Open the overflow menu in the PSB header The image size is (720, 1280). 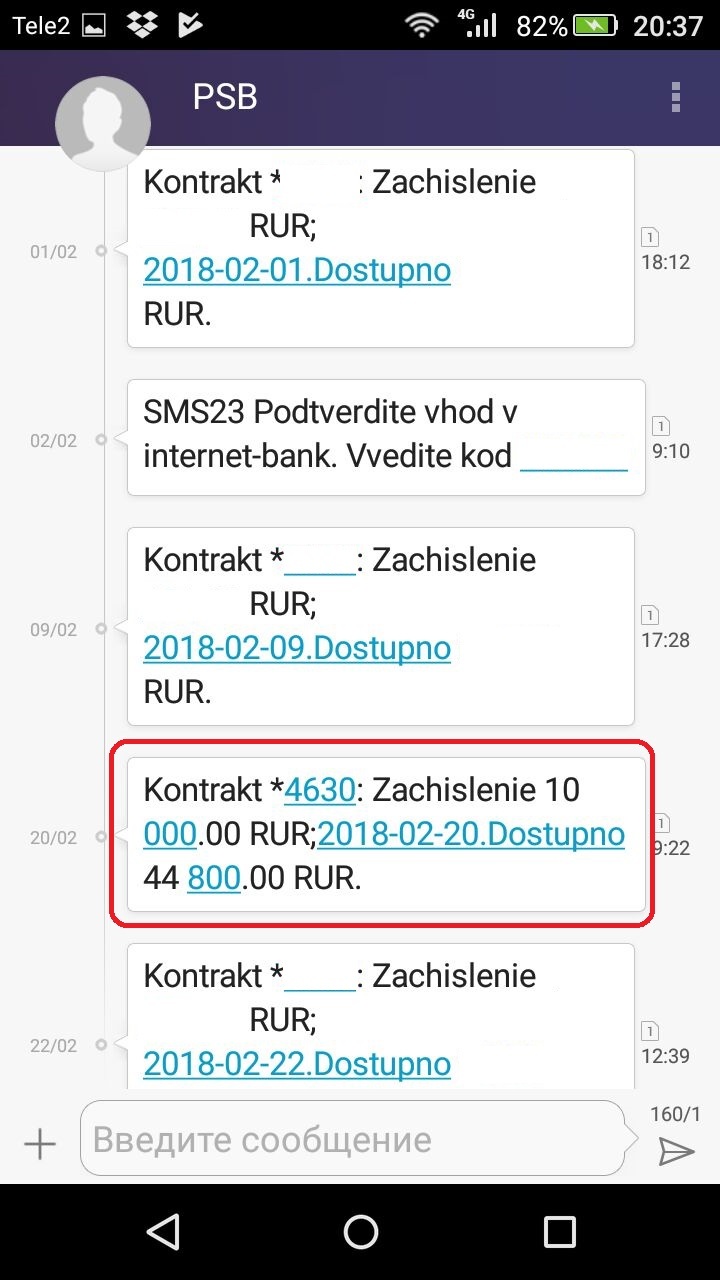[x=676, y=97]
